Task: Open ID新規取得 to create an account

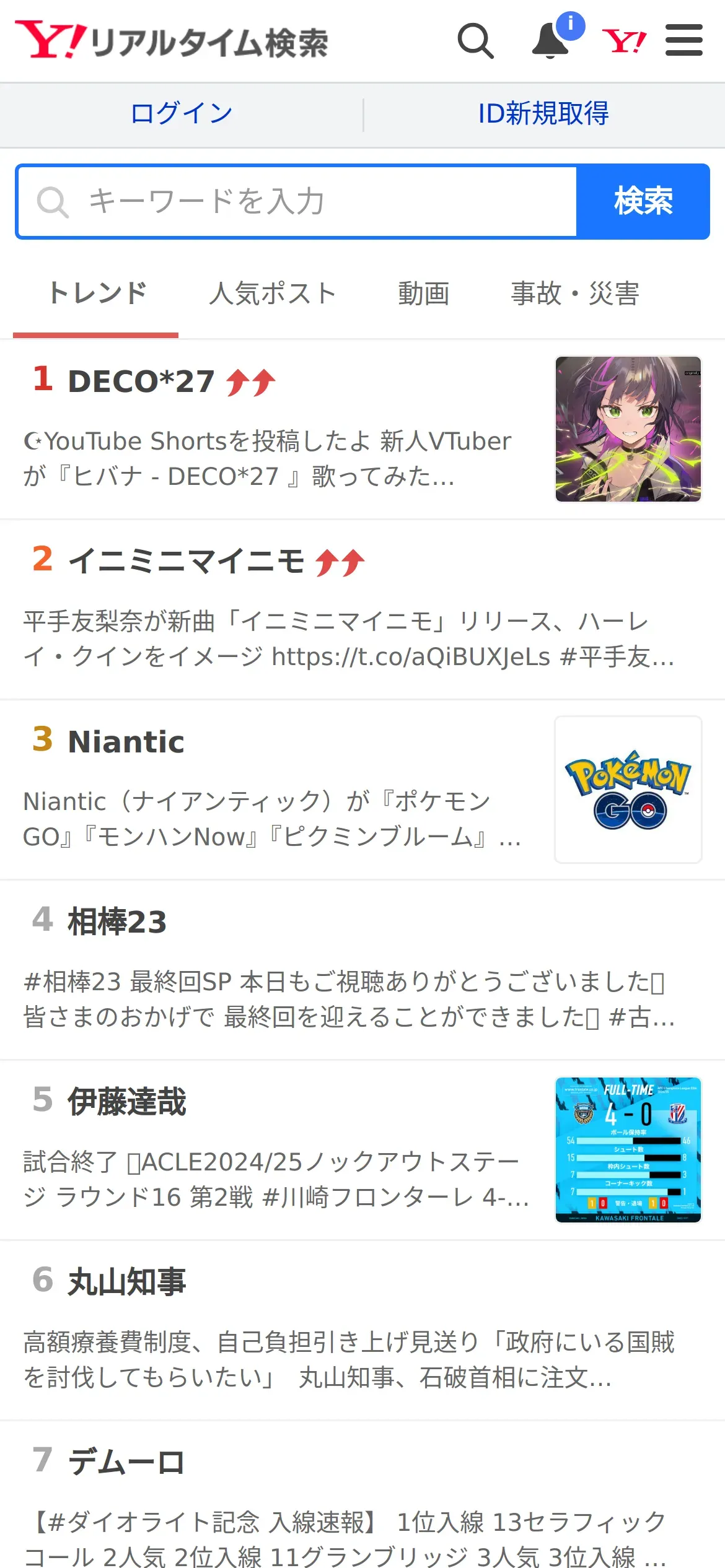Action: [543, 114]
